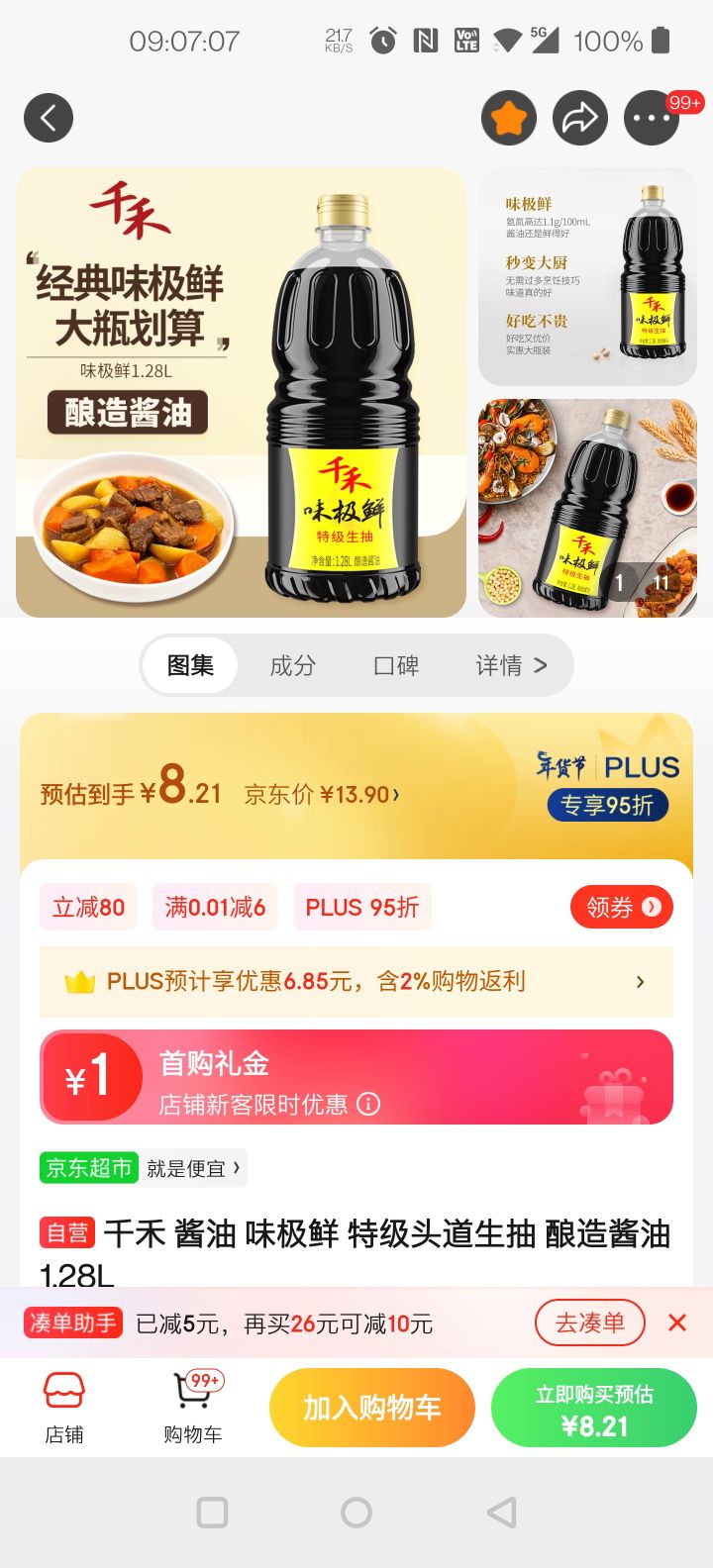Tap 去凑单 to add more items
713x1568 pixels.
(590, 1323)
